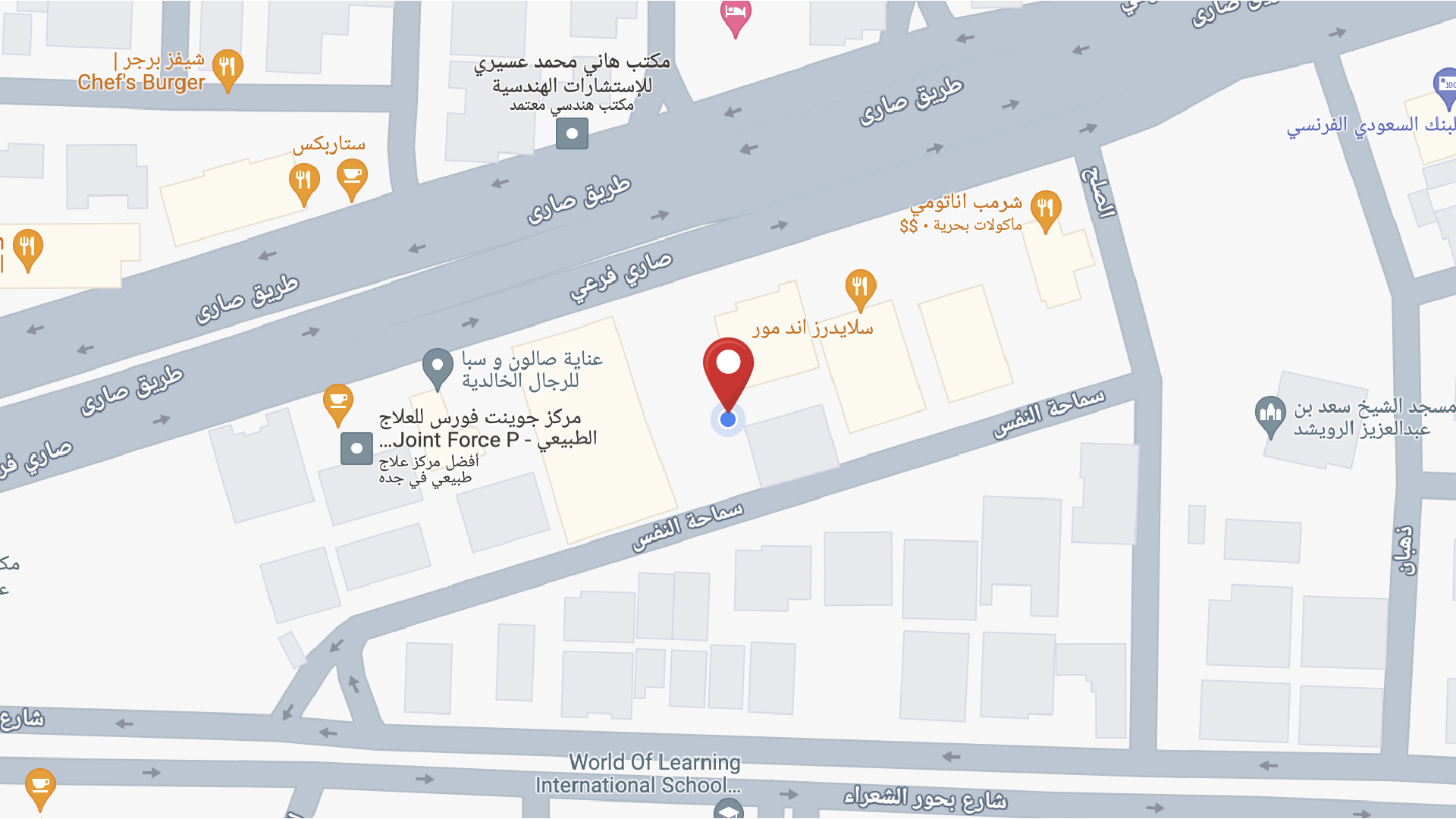Tap the عناية صالون و سبا place pin
This screenshot has width=1456, height=819.
(x=438, y=366)
